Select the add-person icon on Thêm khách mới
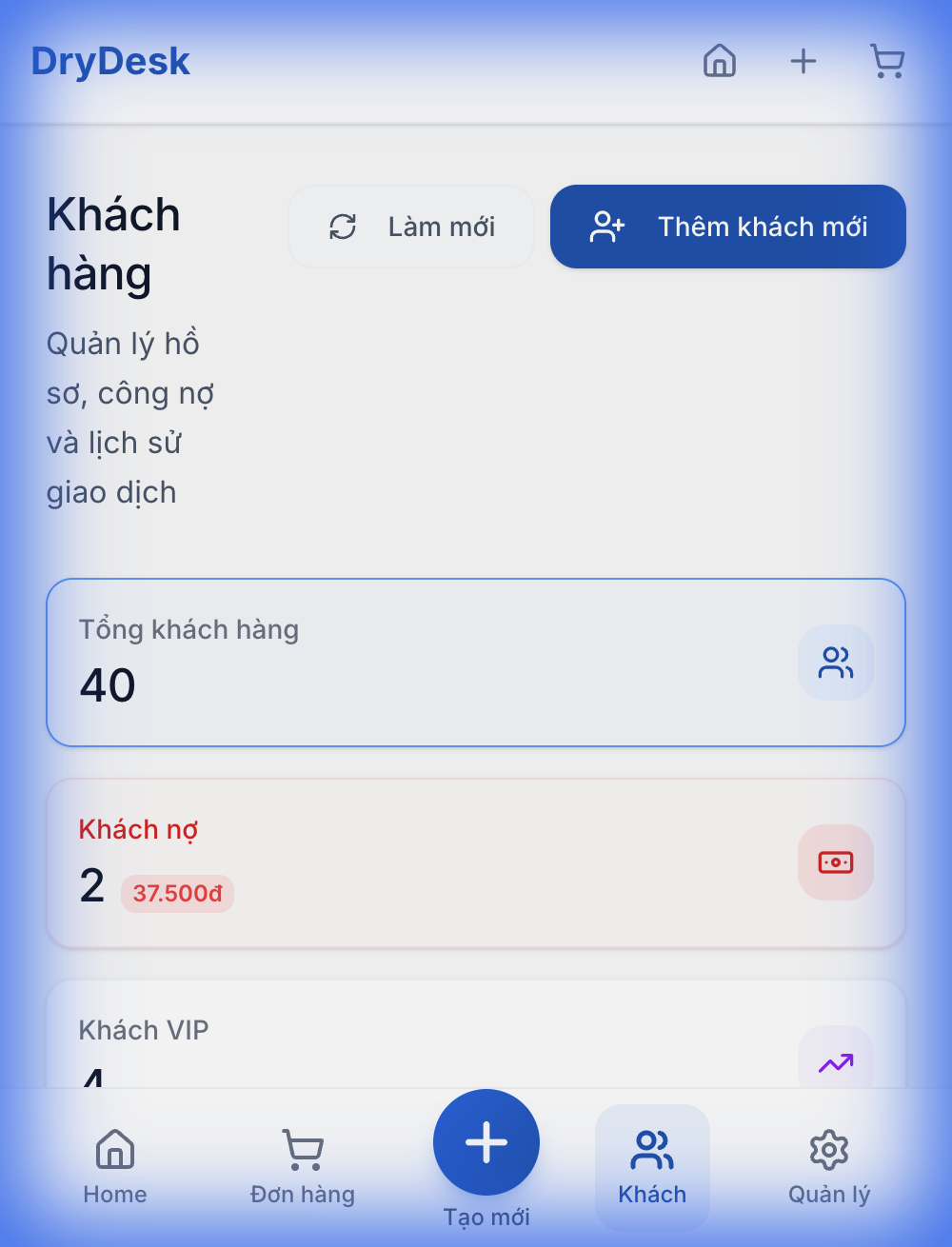 [608, 227]
